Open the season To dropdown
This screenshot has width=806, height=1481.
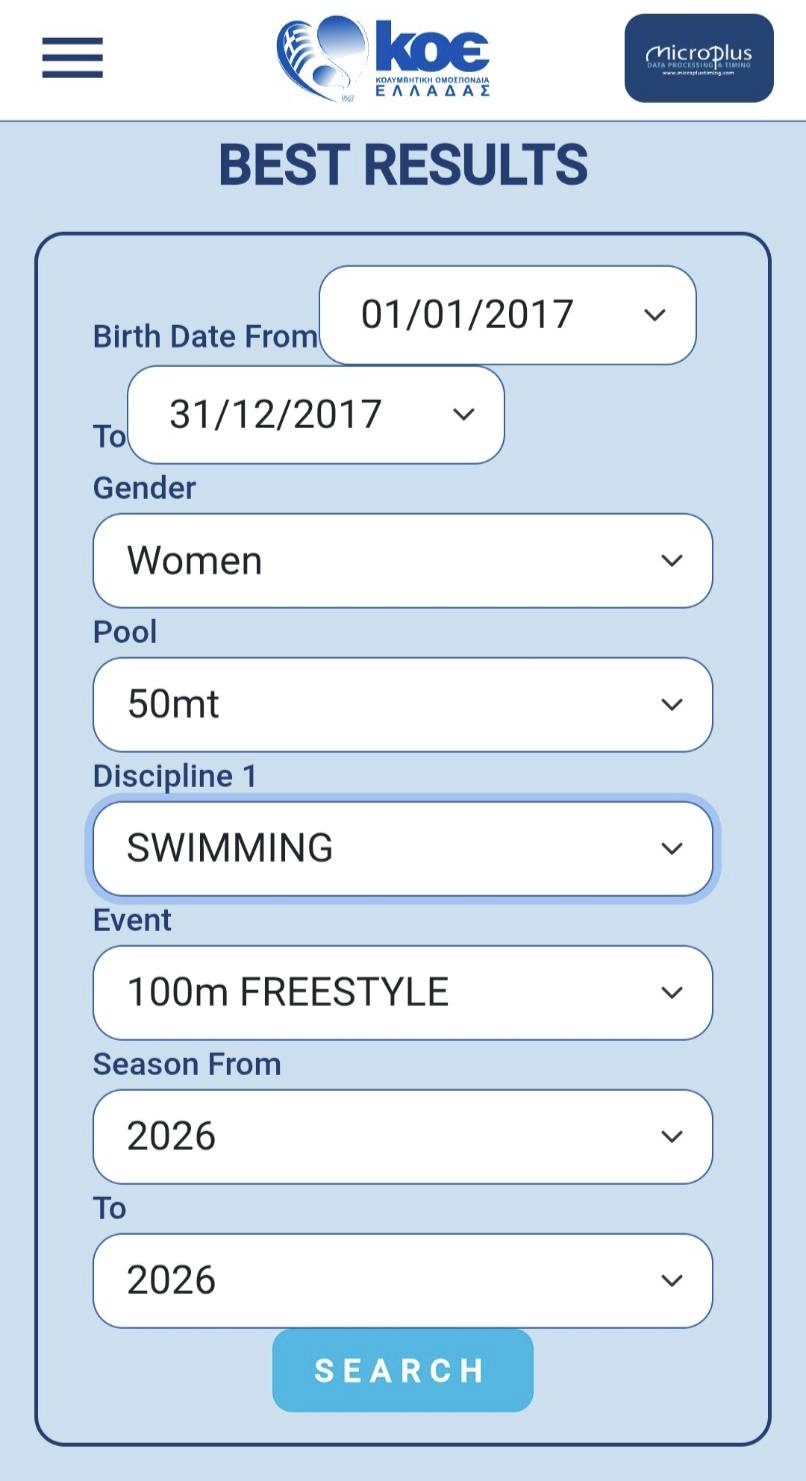coord(402,1280)
